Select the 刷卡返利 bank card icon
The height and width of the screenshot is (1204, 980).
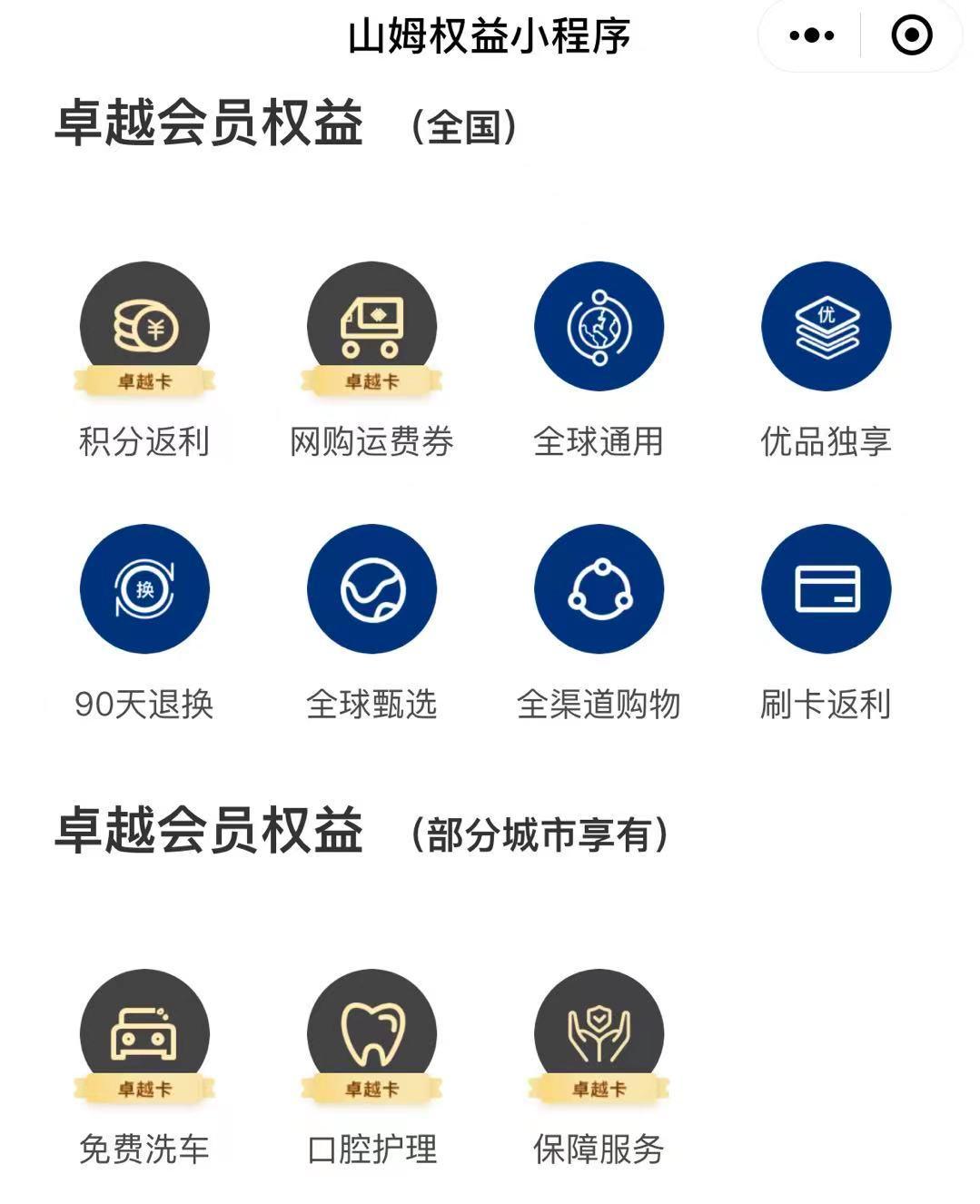coord(825,588)
